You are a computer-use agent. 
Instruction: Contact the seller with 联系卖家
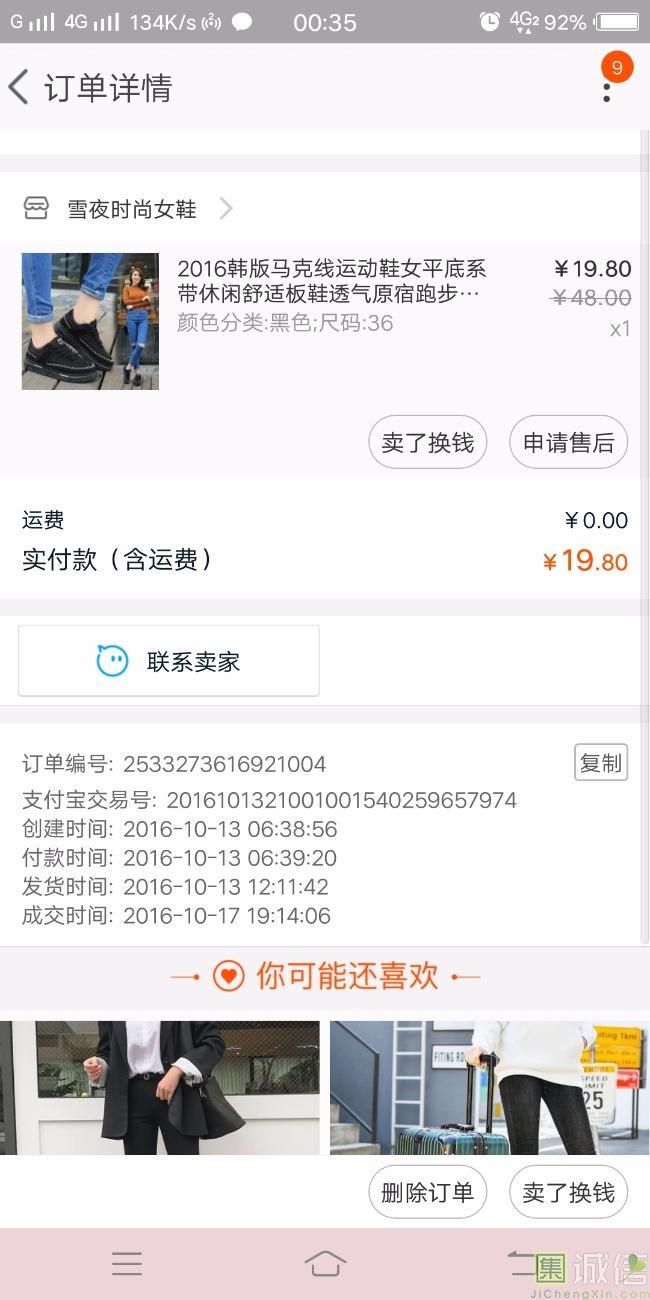click(x=169, y=661)
